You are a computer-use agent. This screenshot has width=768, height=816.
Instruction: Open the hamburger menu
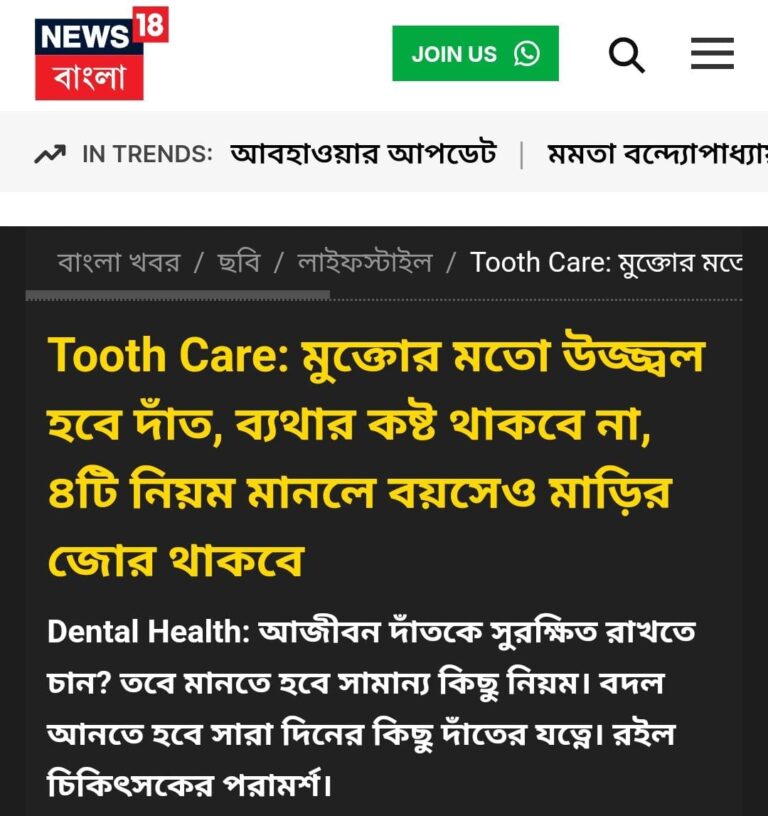(x=712, y=54)
